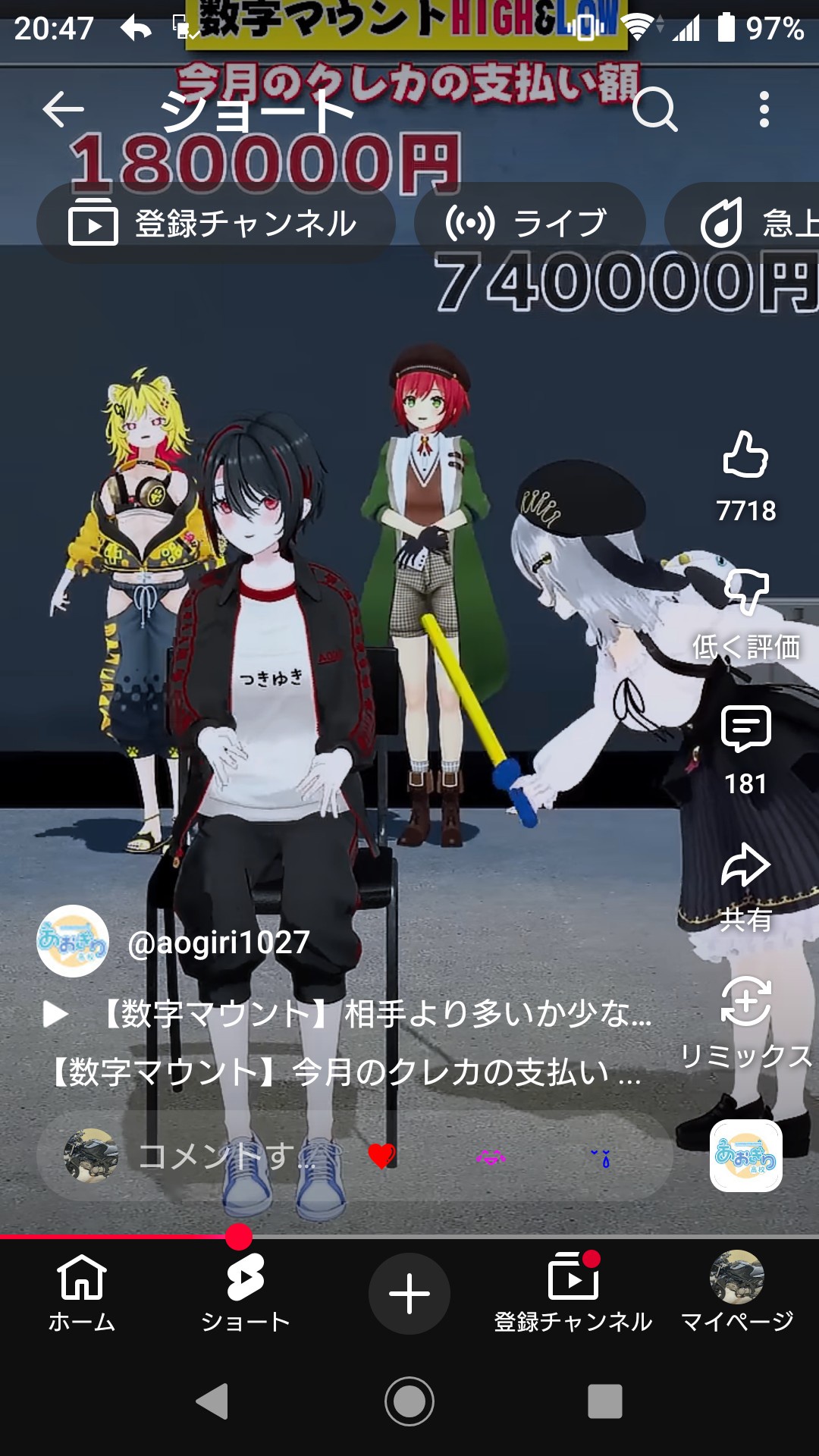Open the @aogiri1027 channel
Screen dimensions: 819x1456
click(x=218, y=942)
